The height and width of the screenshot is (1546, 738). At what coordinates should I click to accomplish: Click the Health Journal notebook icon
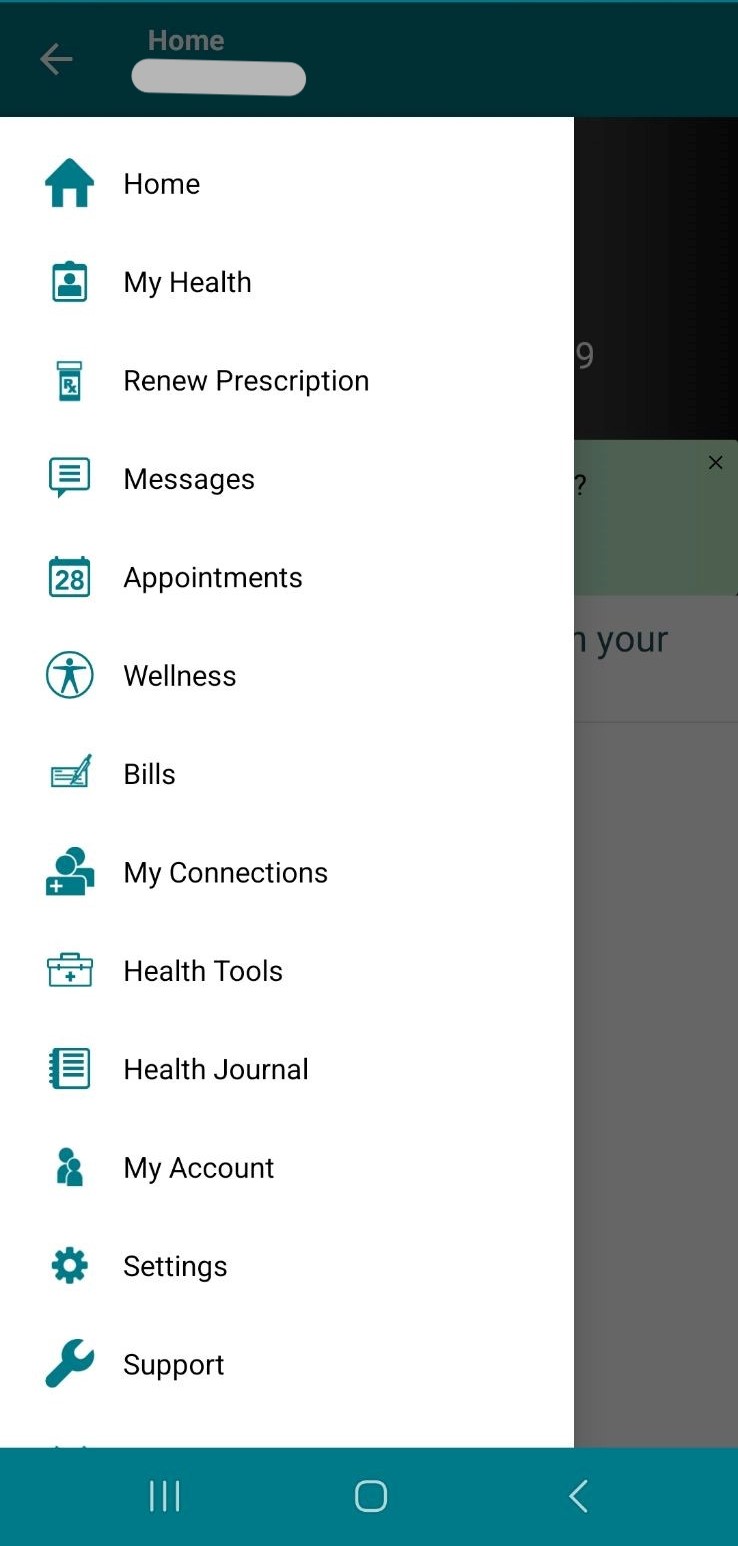[68, 1068]
